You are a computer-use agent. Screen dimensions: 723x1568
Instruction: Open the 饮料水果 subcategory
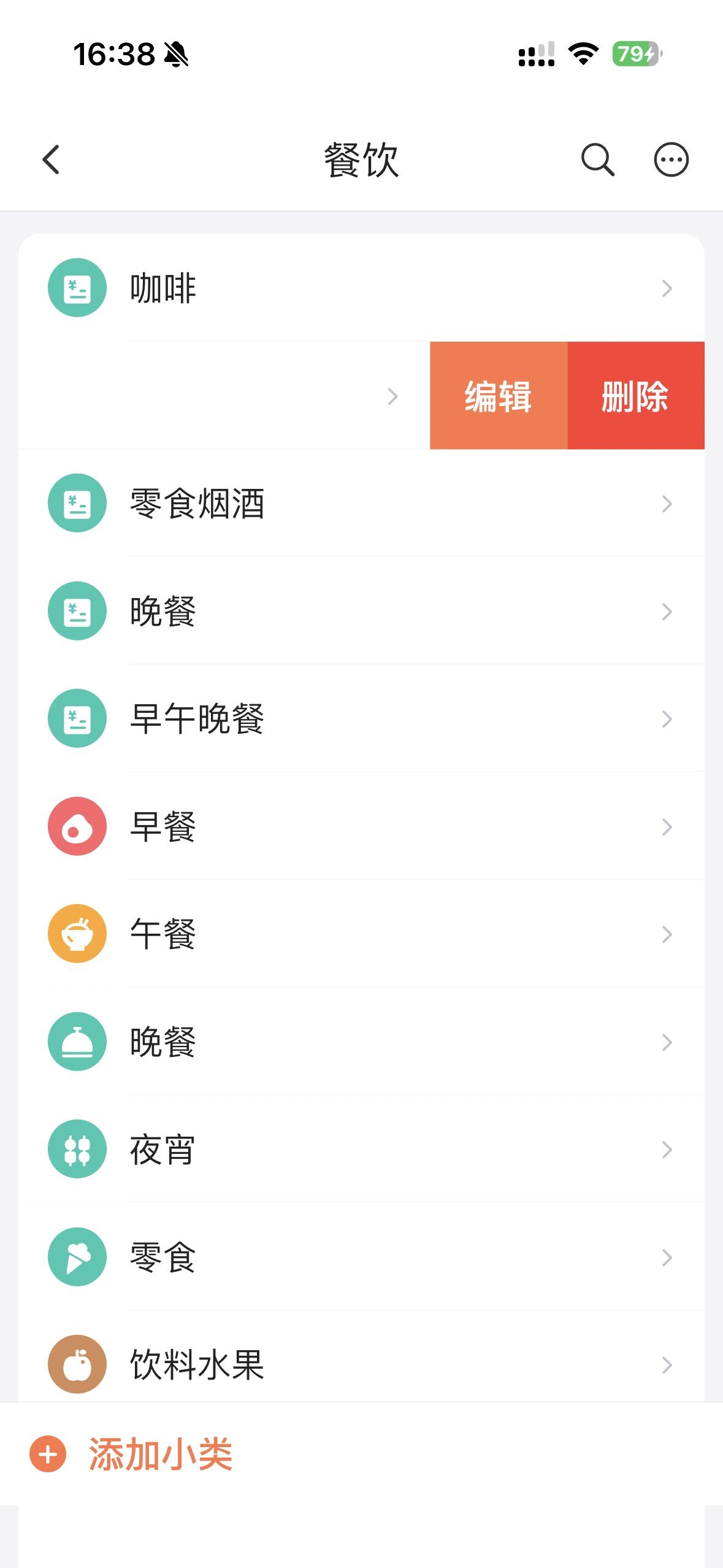pyautogui.click(x=361, y=1364)
